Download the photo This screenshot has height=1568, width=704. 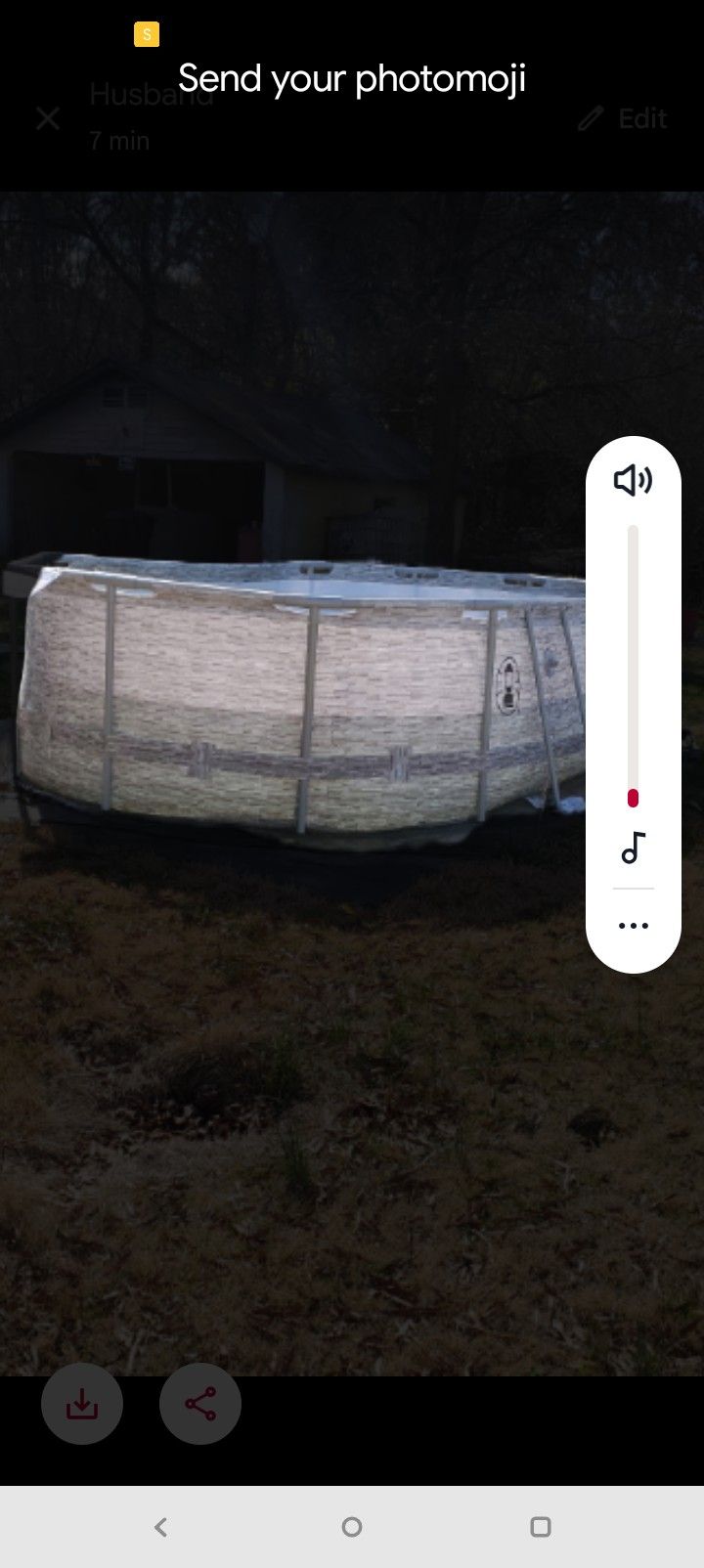point(82,1404)
